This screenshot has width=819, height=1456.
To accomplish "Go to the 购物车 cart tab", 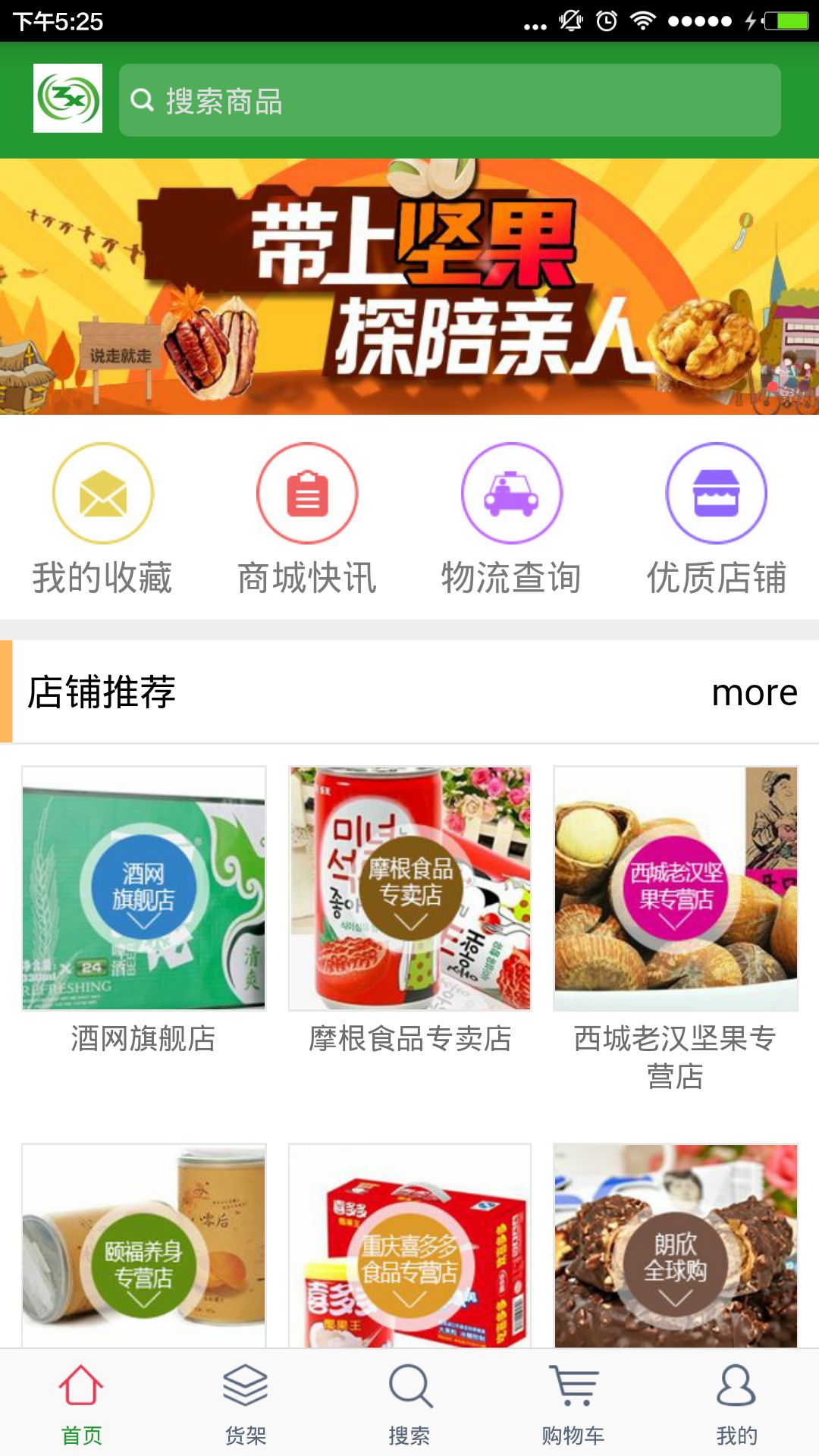I will [x=573, y=1403].
